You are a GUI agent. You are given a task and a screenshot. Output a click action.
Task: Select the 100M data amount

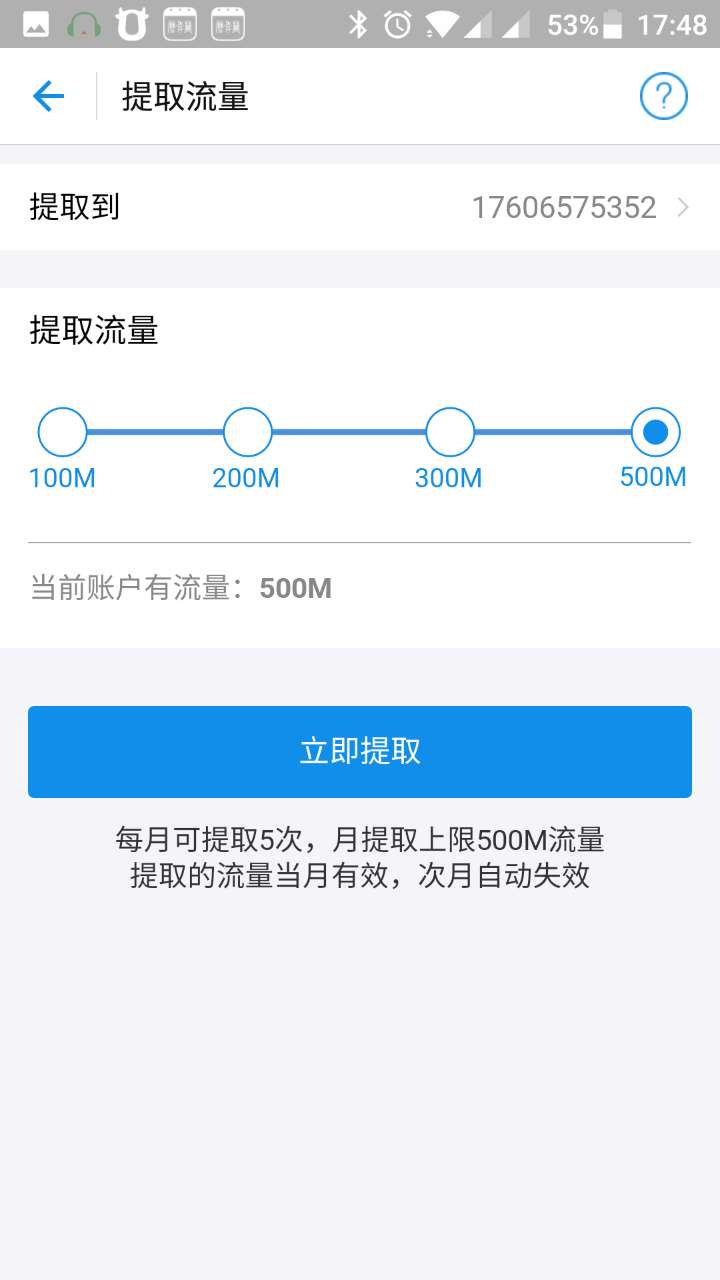[x=61, y=431]
